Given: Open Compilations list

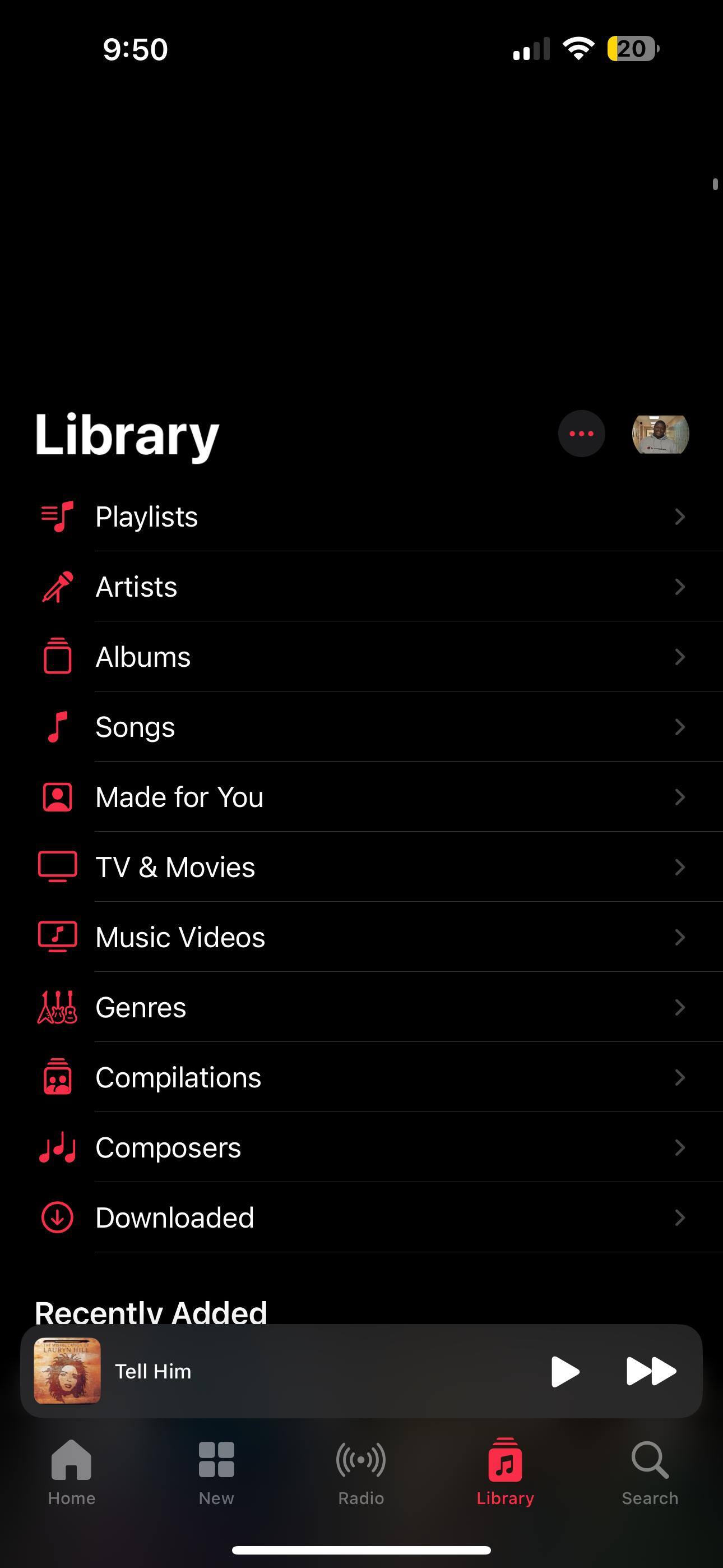Looking at the screenshot, I should [361, 1077].
